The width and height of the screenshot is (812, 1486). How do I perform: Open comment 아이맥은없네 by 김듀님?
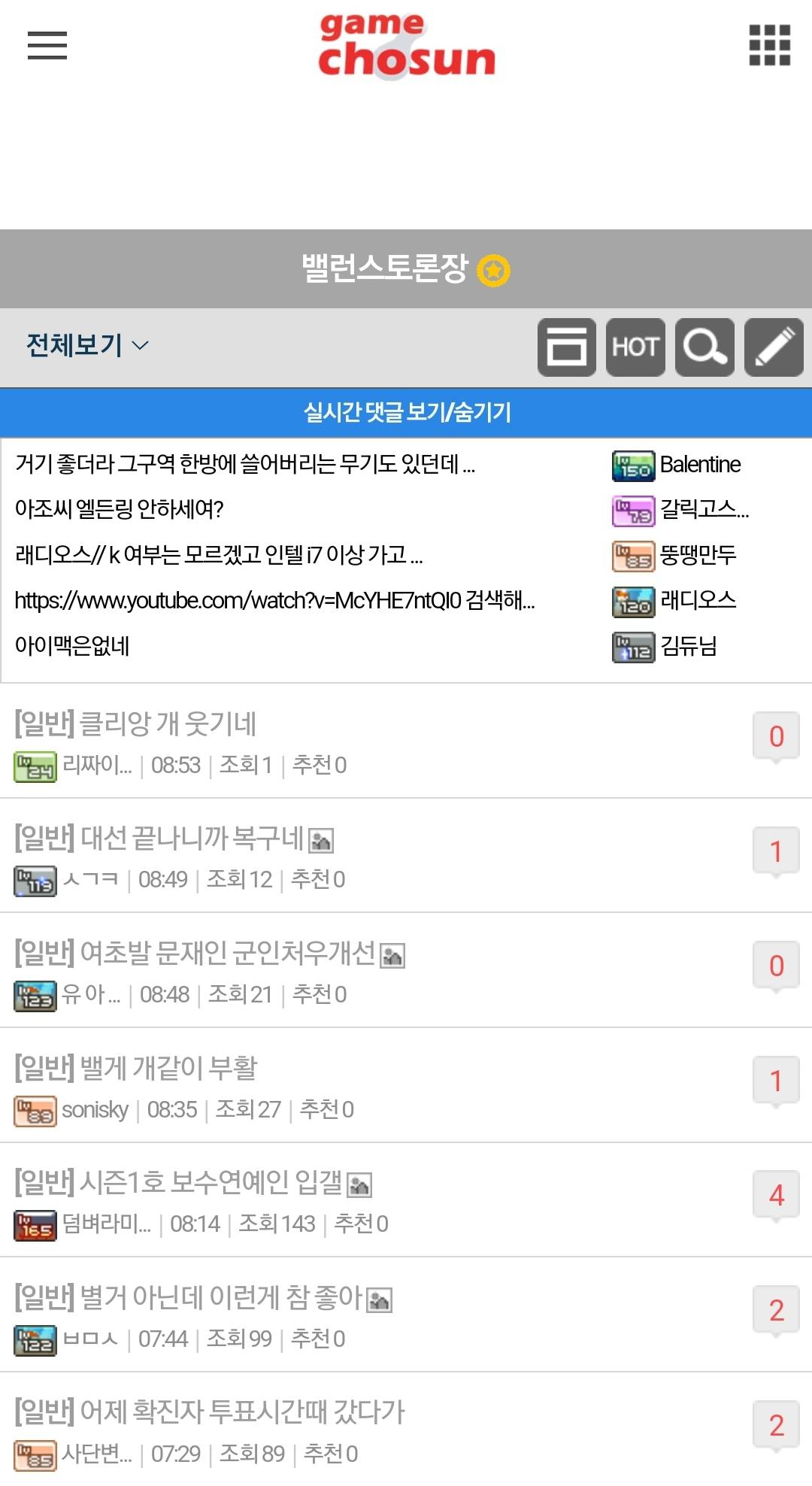pos(72,646)
